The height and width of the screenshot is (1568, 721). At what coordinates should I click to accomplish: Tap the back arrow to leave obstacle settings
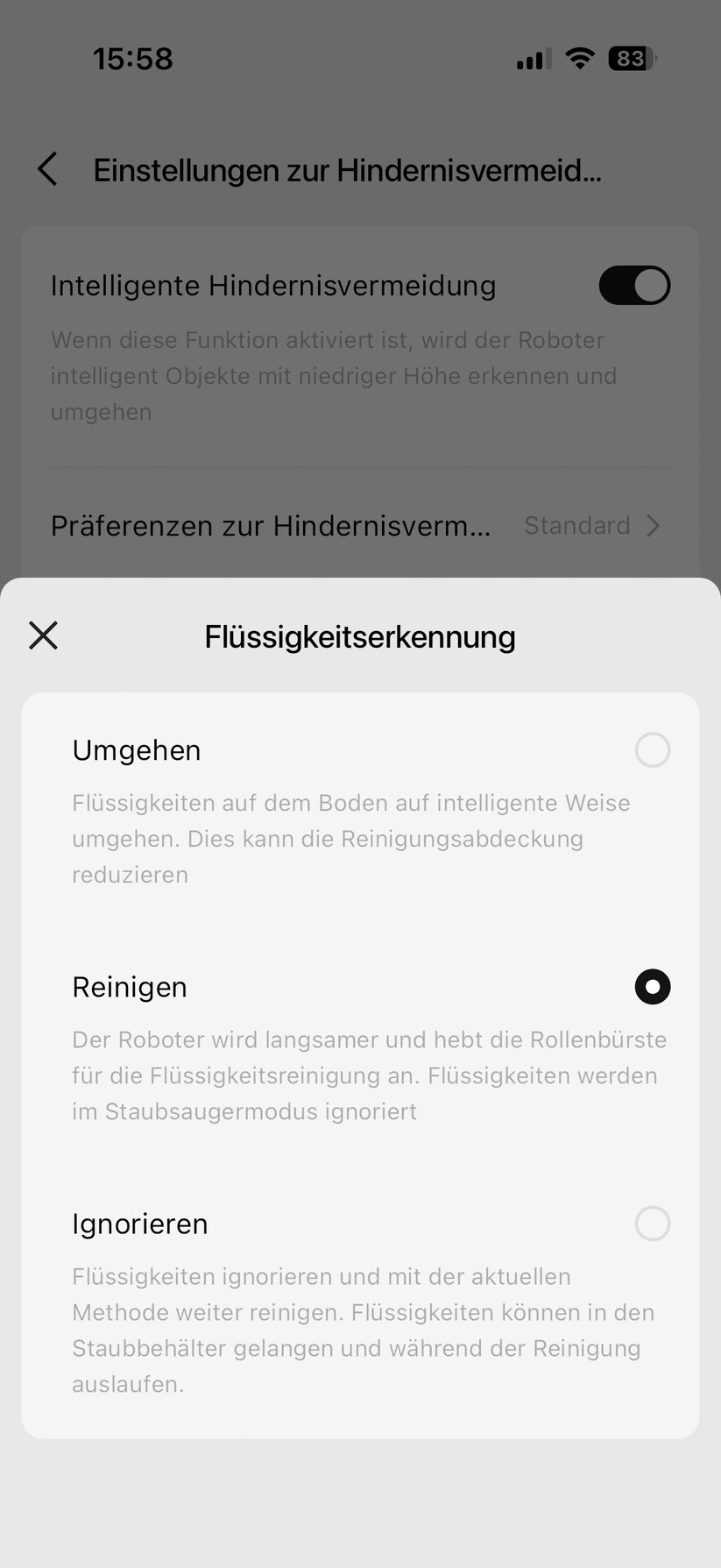coord(47,168)
